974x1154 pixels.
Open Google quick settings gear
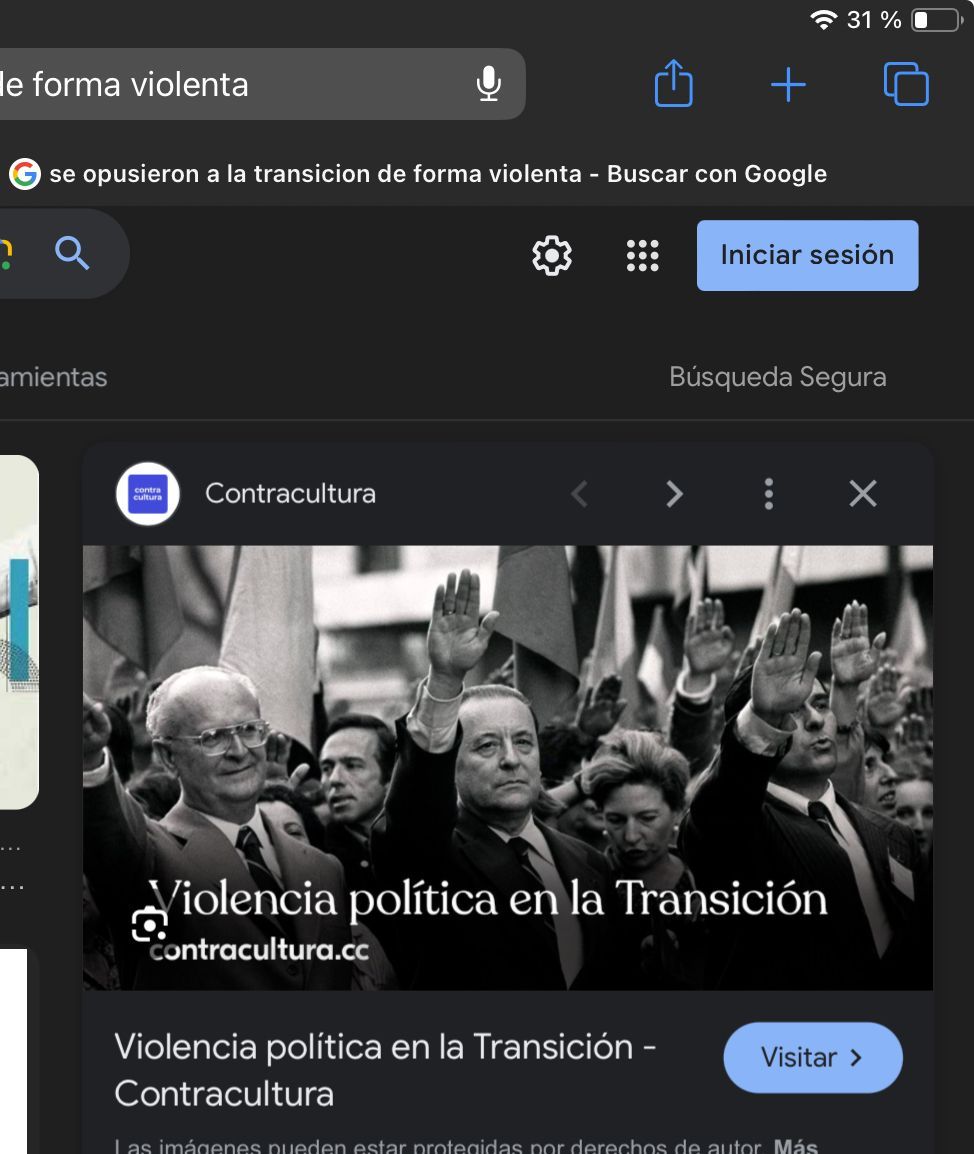click(552, 256)
